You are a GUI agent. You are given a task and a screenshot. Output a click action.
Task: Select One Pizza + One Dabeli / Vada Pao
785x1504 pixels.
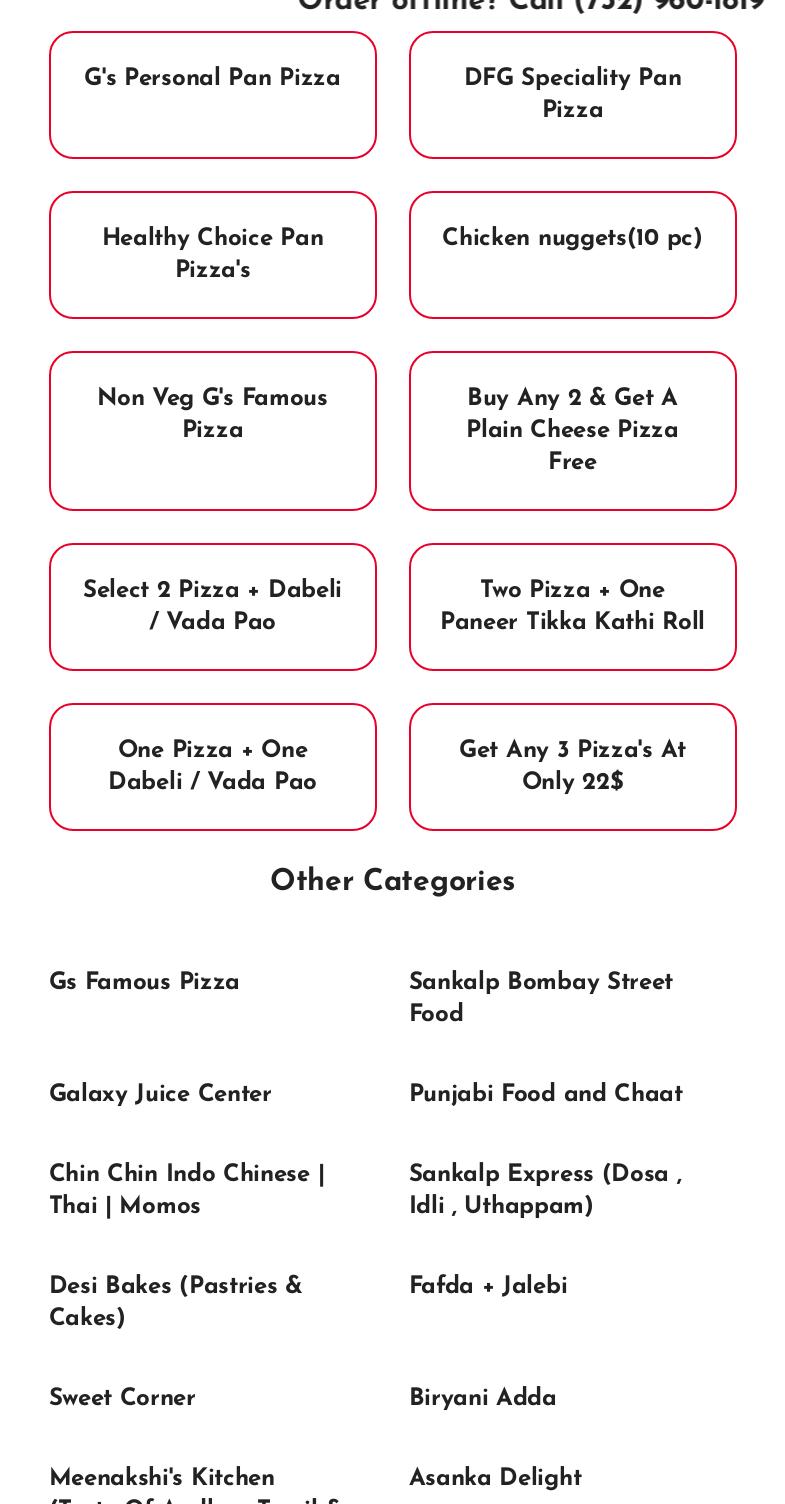(212, 767)
